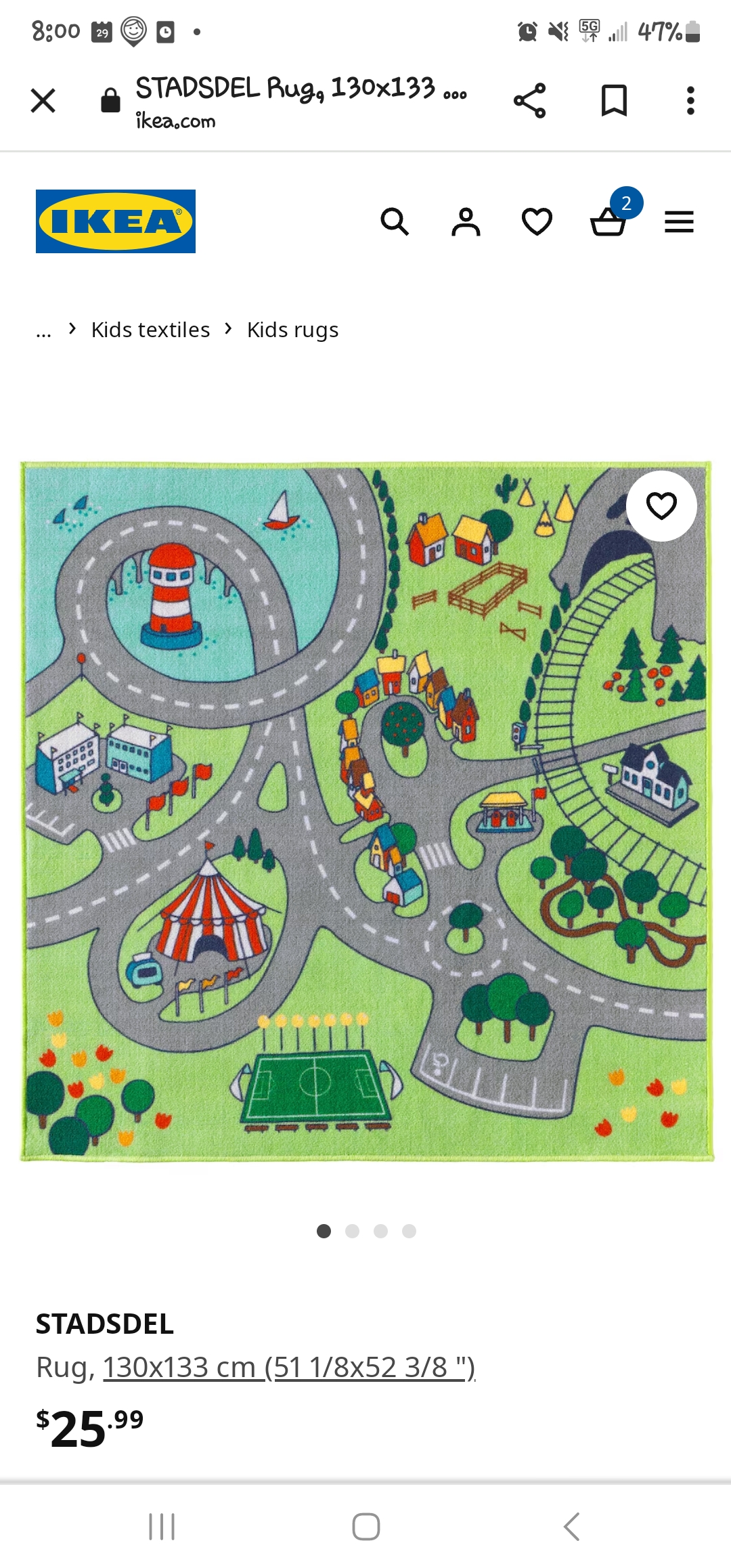
Task: Jump to the second image dot
Action: point(352,1231)
